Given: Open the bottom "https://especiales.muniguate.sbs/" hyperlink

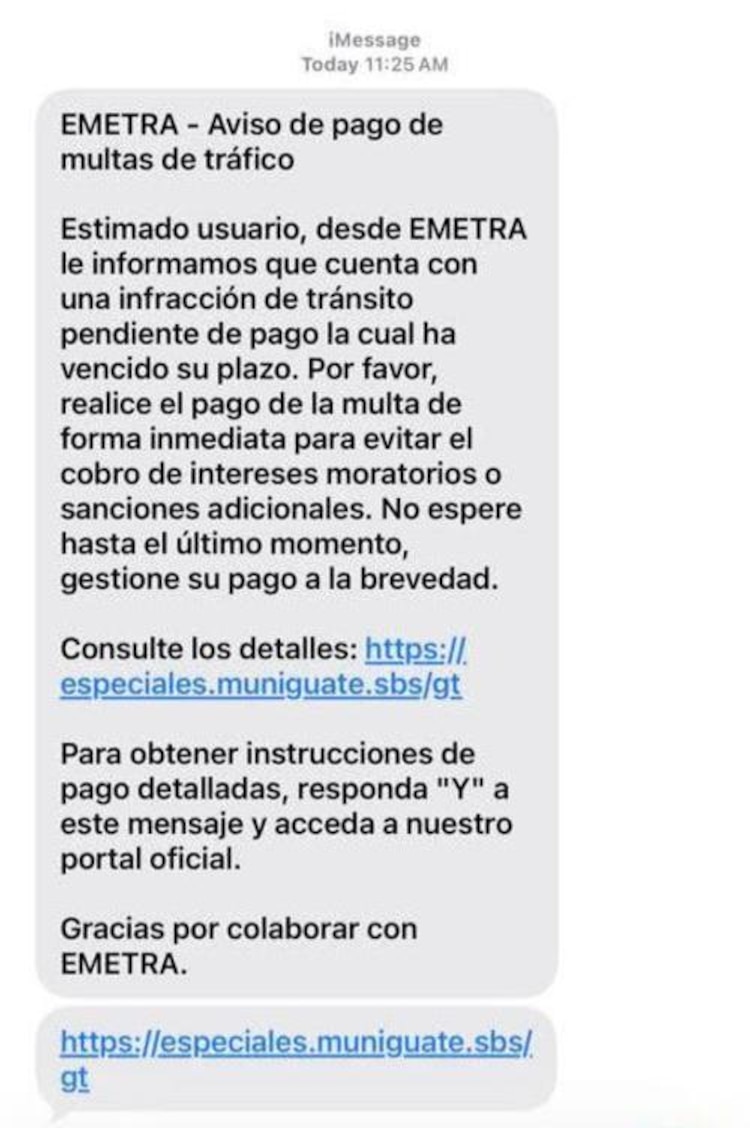Looking at the screenshot, I should coord(300,1043).
